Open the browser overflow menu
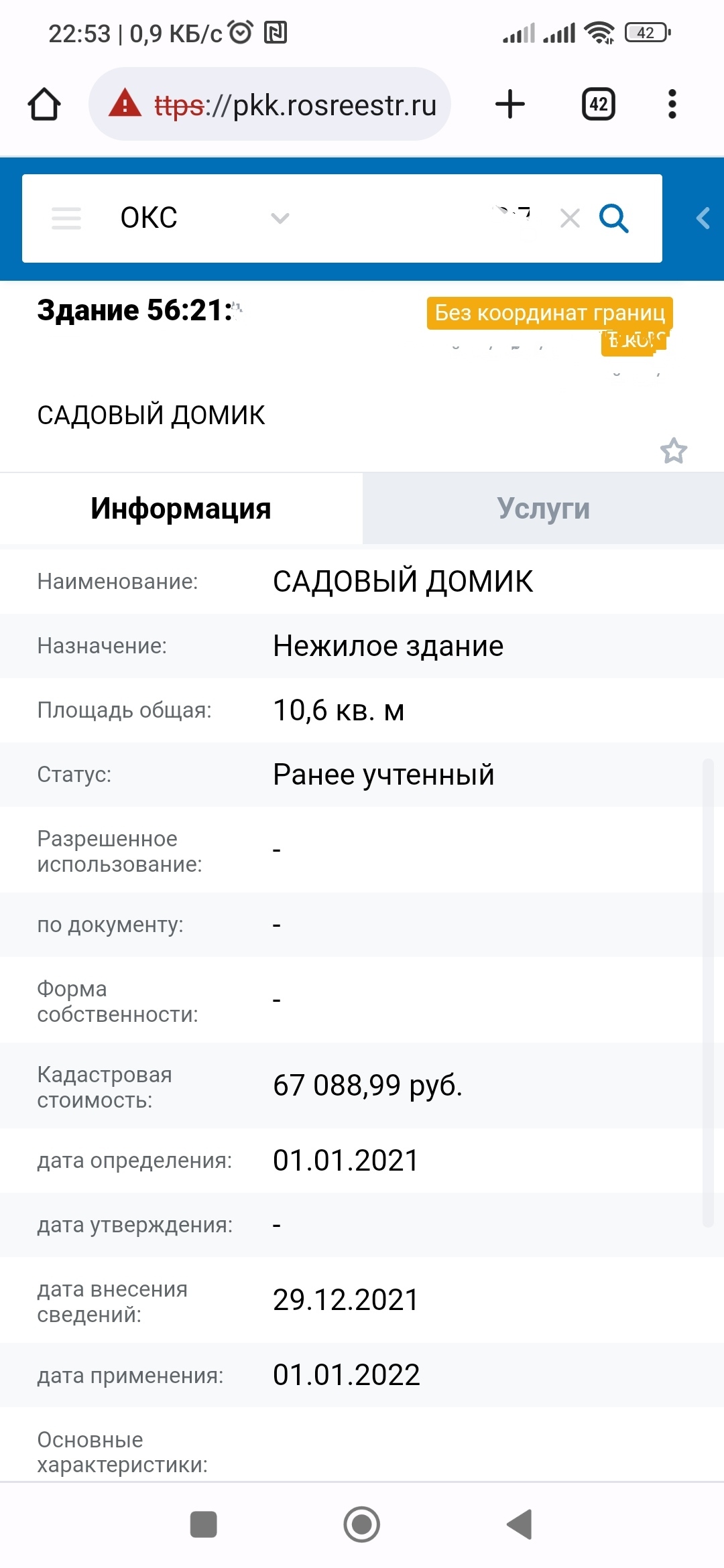This screenshot has width=724, height=1568. pyautogui.click(x=672, y=105)
